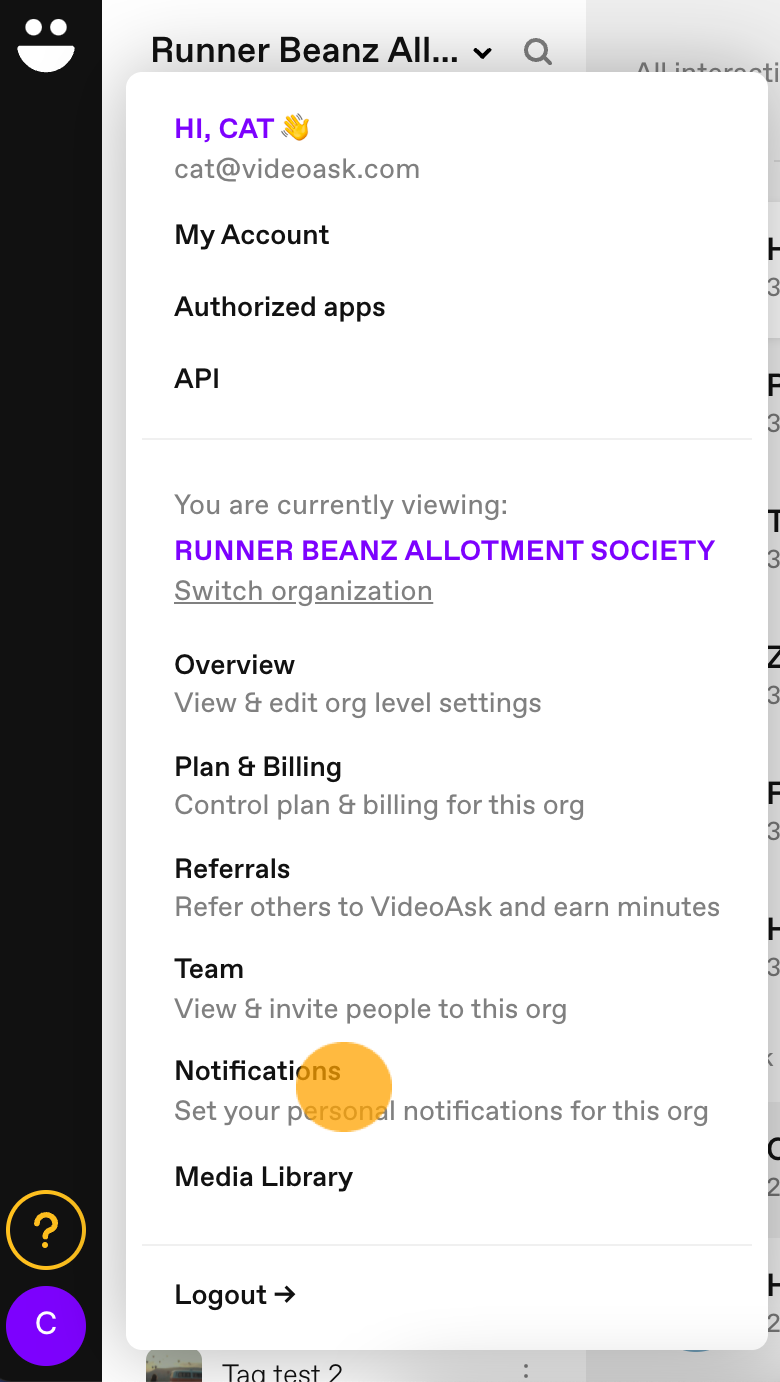780x1382 pixels.
Task: View the Team members page
Action: 209,969
